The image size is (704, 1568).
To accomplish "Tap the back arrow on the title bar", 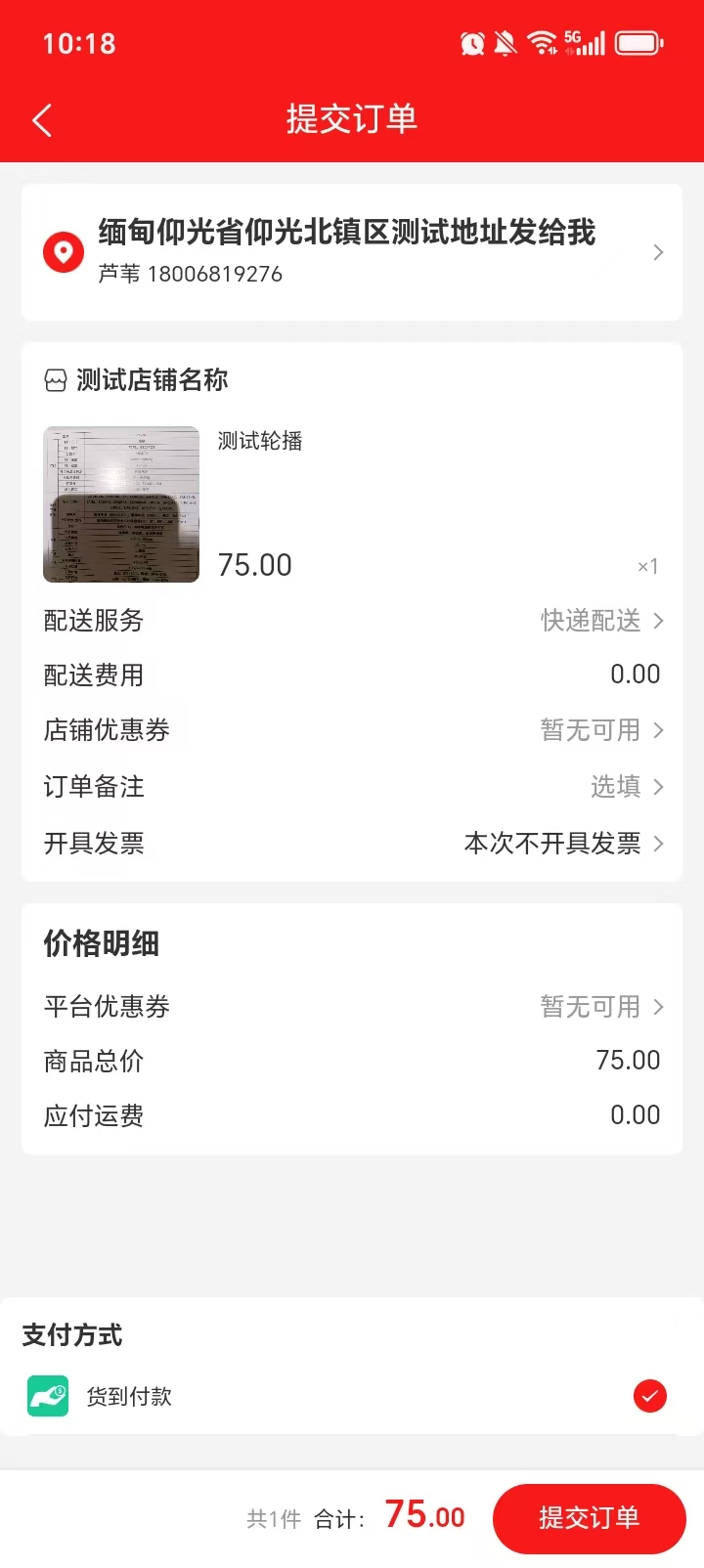I will tap(41, 119).
